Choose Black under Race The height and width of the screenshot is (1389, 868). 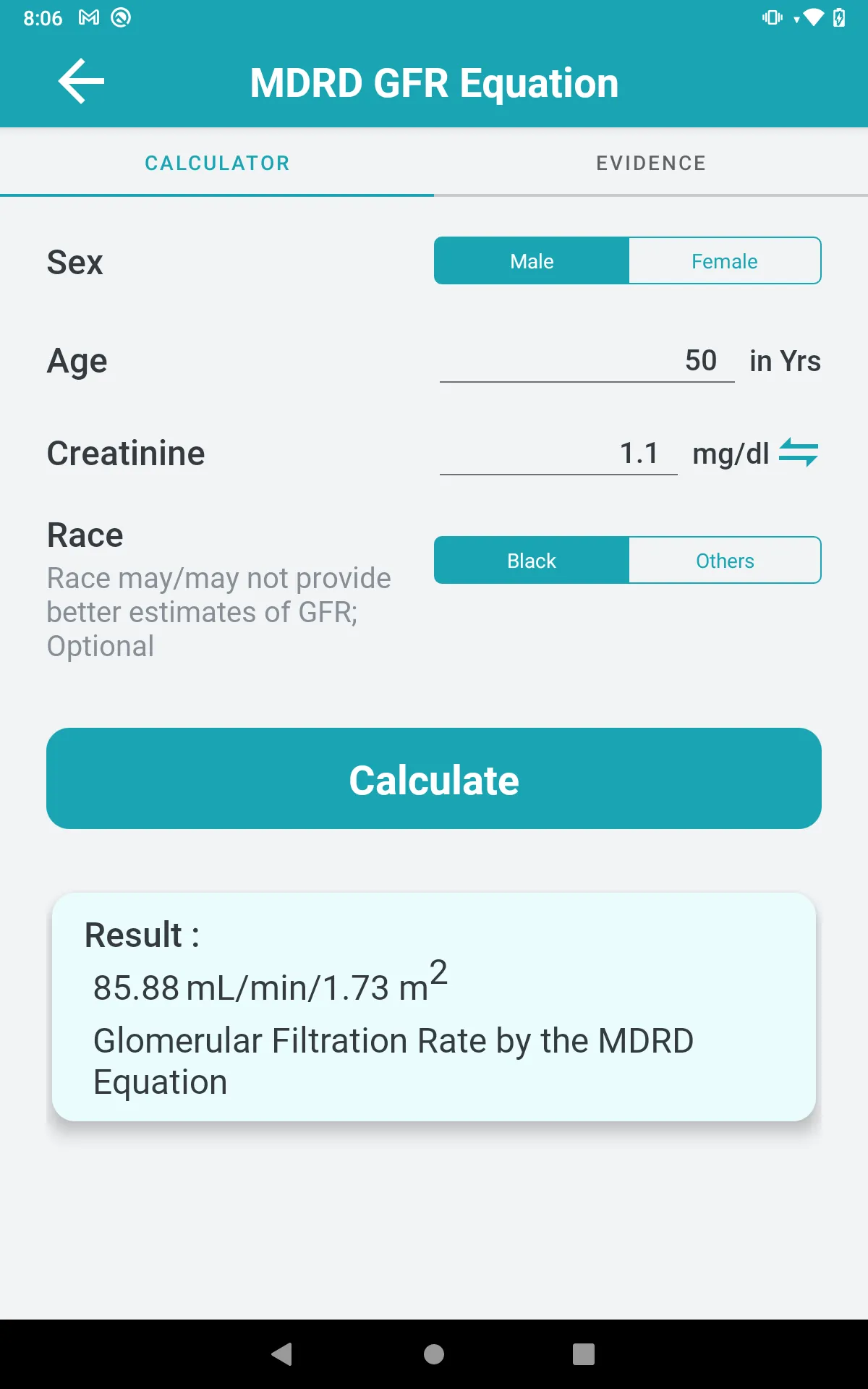[531, 560]
